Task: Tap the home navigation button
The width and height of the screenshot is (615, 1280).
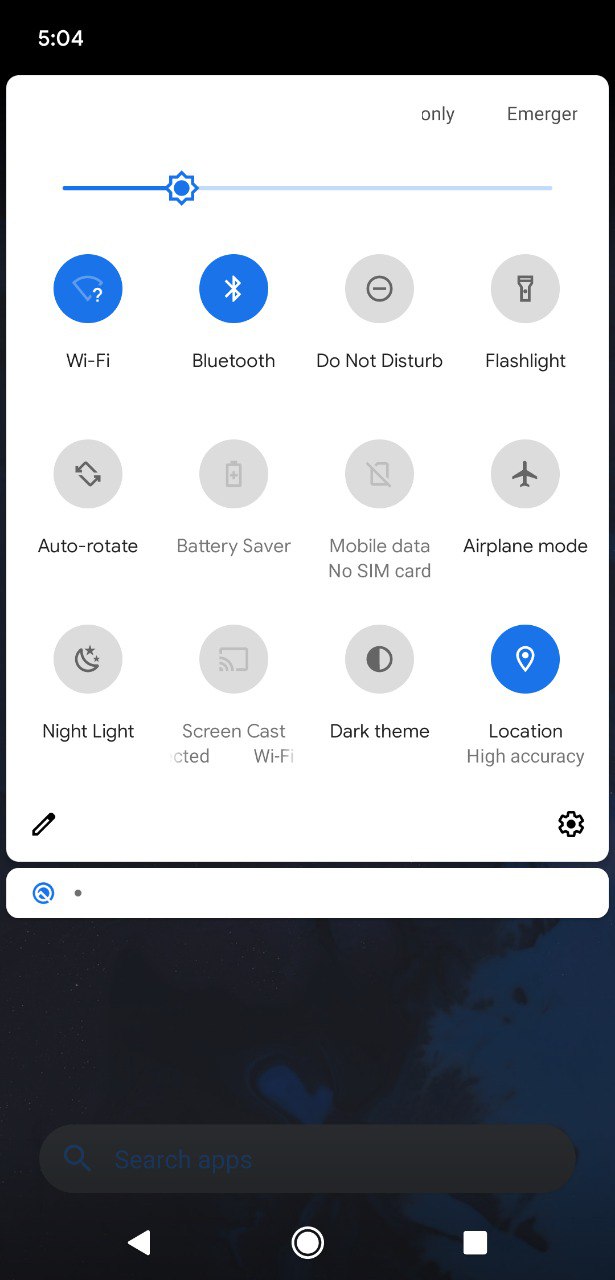Action: 307,1242
